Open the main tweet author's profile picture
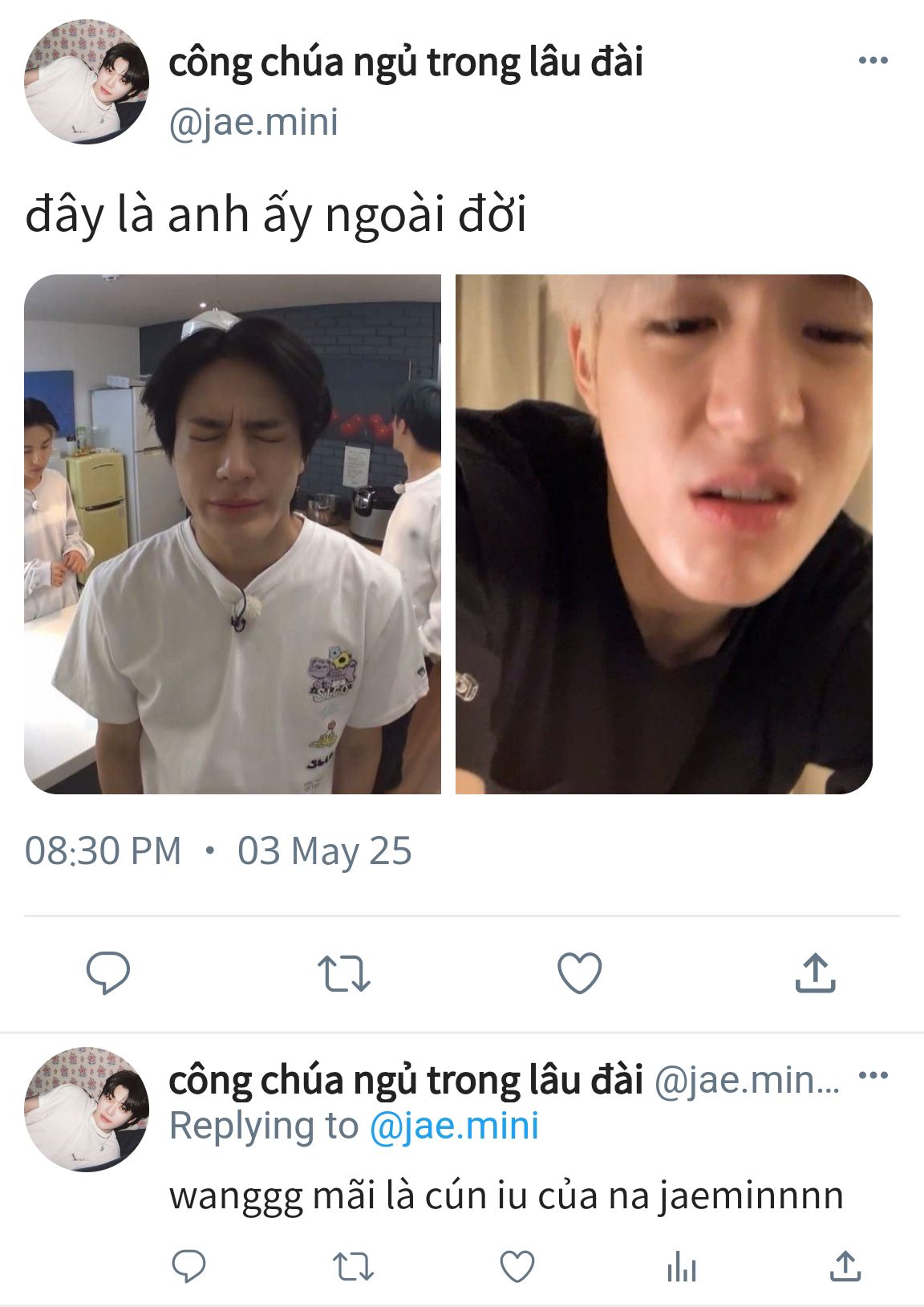Screen dimensions: 924x1307 tap(87, 83)
